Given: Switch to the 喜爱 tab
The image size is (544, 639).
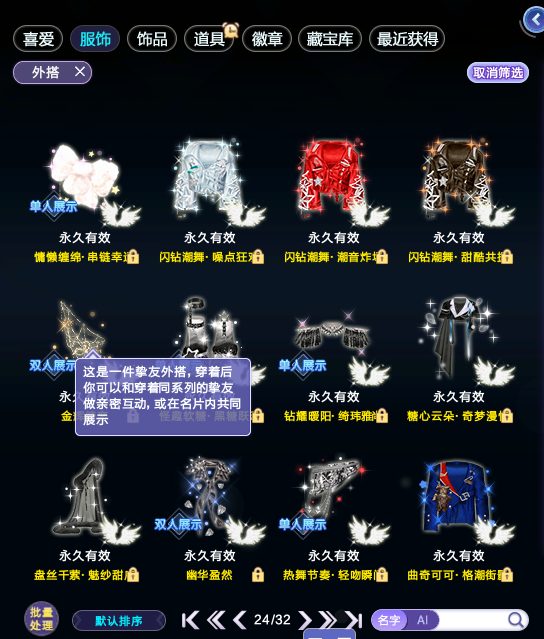Looking at the screenshot, I should [38, 39].
